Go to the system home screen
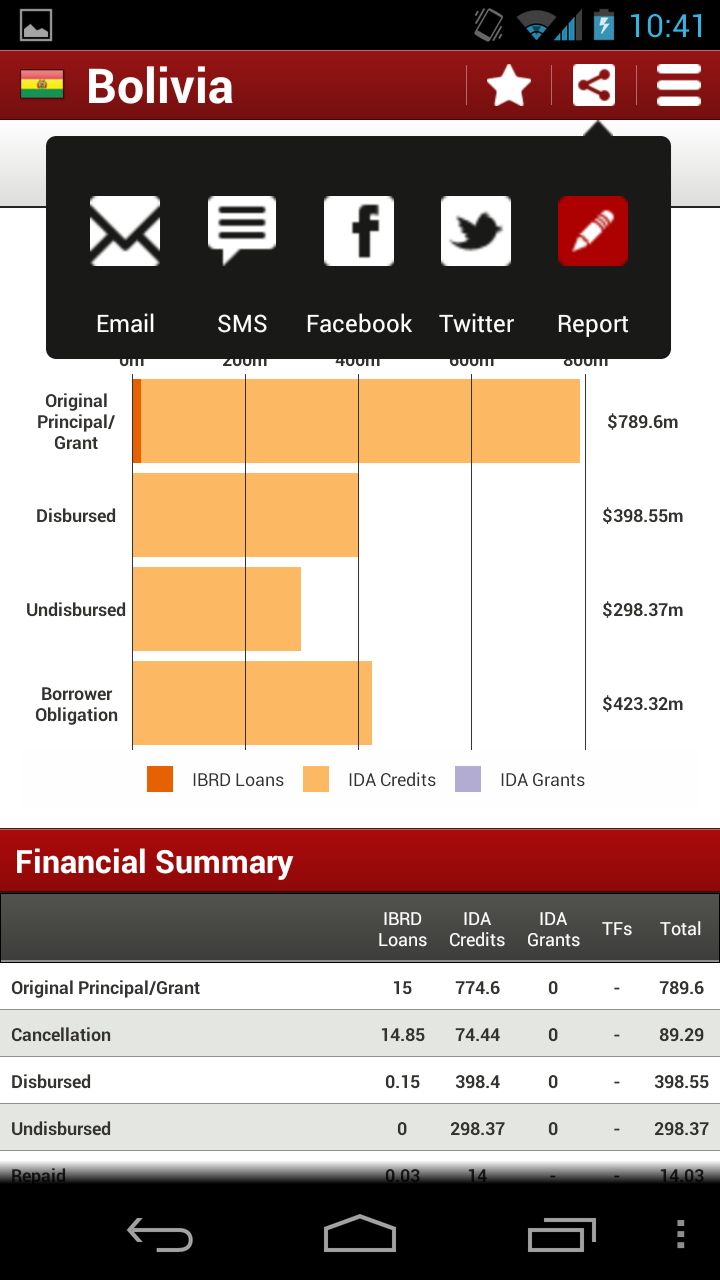 pos(360,1234)
